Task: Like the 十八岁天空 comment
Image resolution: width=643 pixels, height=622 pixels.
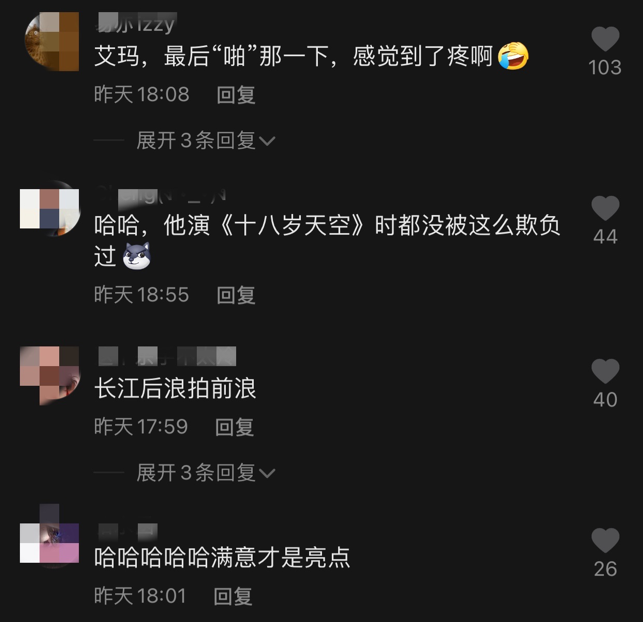Action: point(605,208)
